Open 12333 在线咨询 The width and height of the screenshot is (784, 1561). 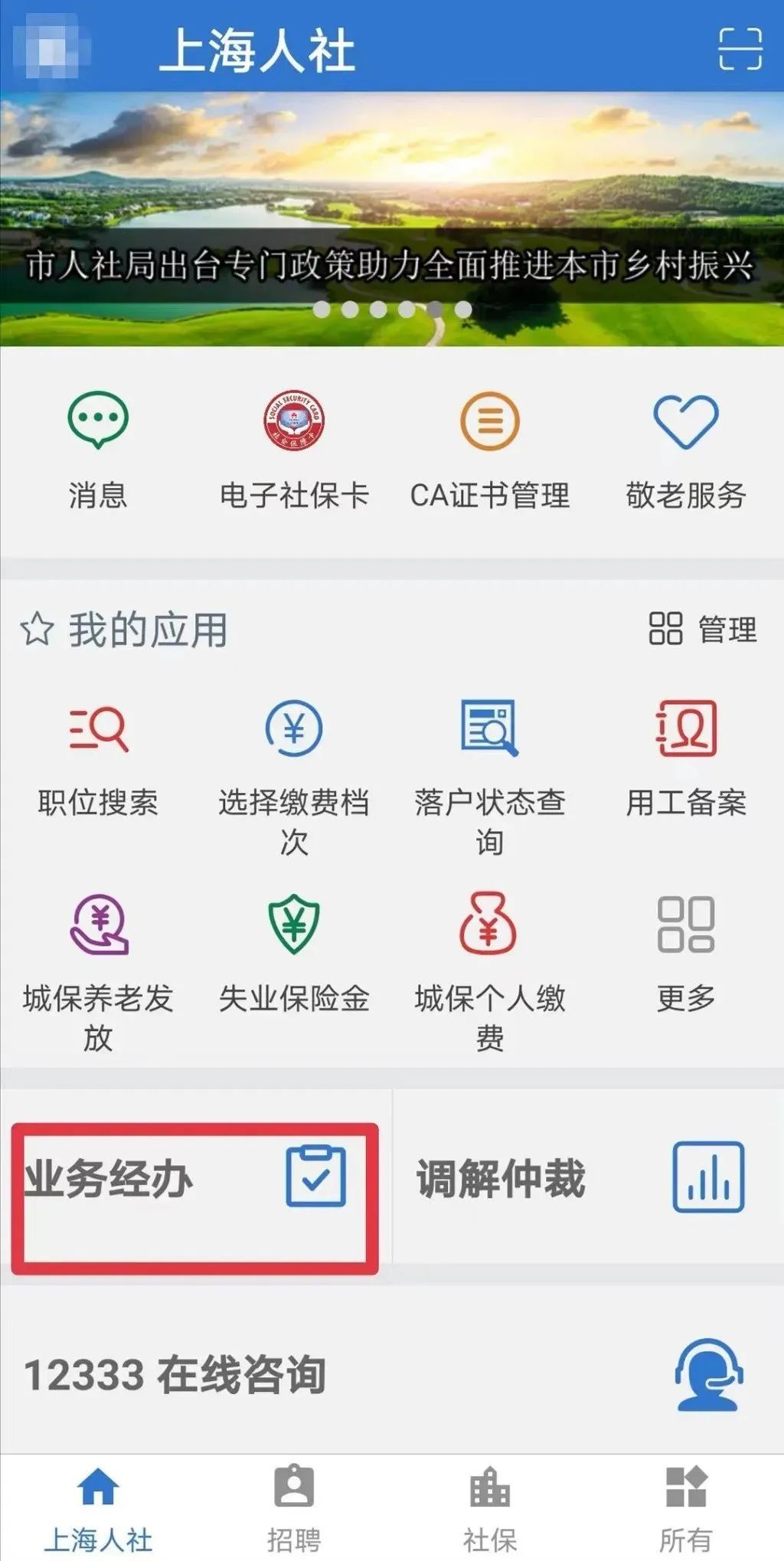(x=392, y=1375)
